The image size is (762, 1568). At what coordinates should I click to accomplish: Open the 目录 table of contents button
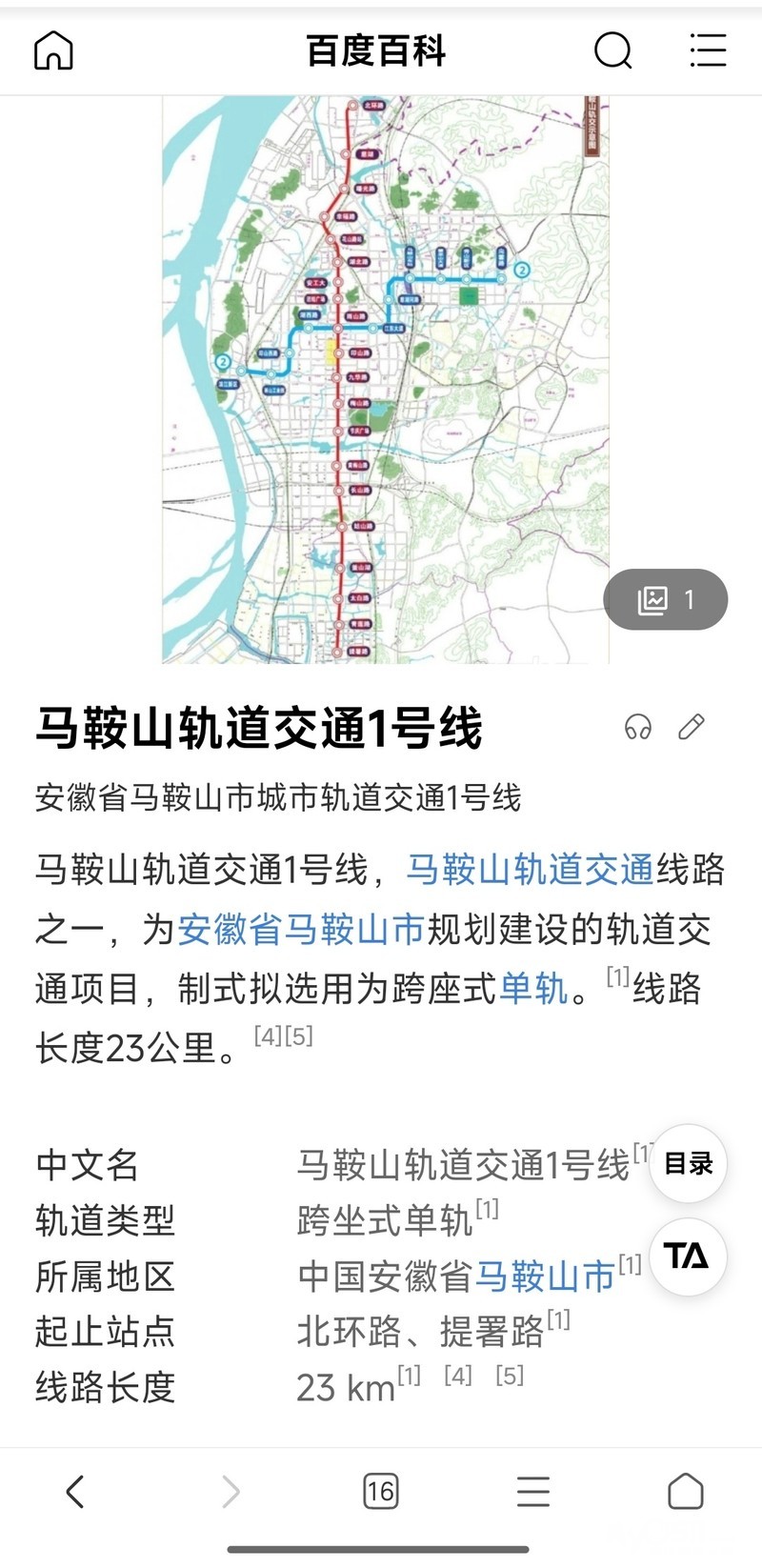pos(688,1163)
